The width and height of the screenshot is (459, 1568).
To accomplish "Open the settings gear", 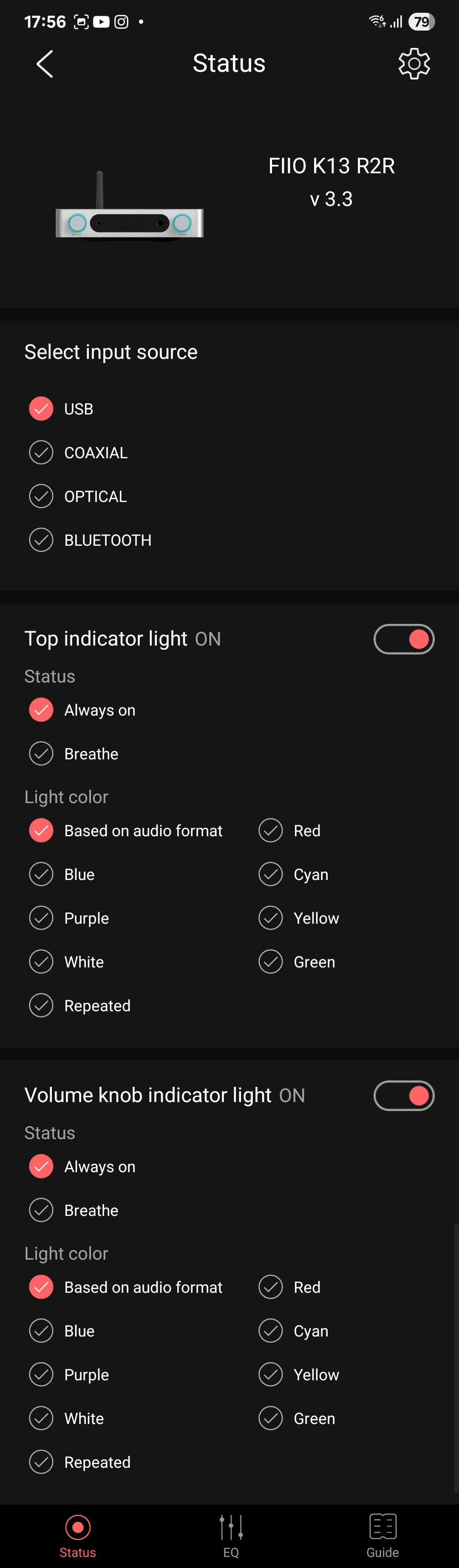I will coord(414,64).
